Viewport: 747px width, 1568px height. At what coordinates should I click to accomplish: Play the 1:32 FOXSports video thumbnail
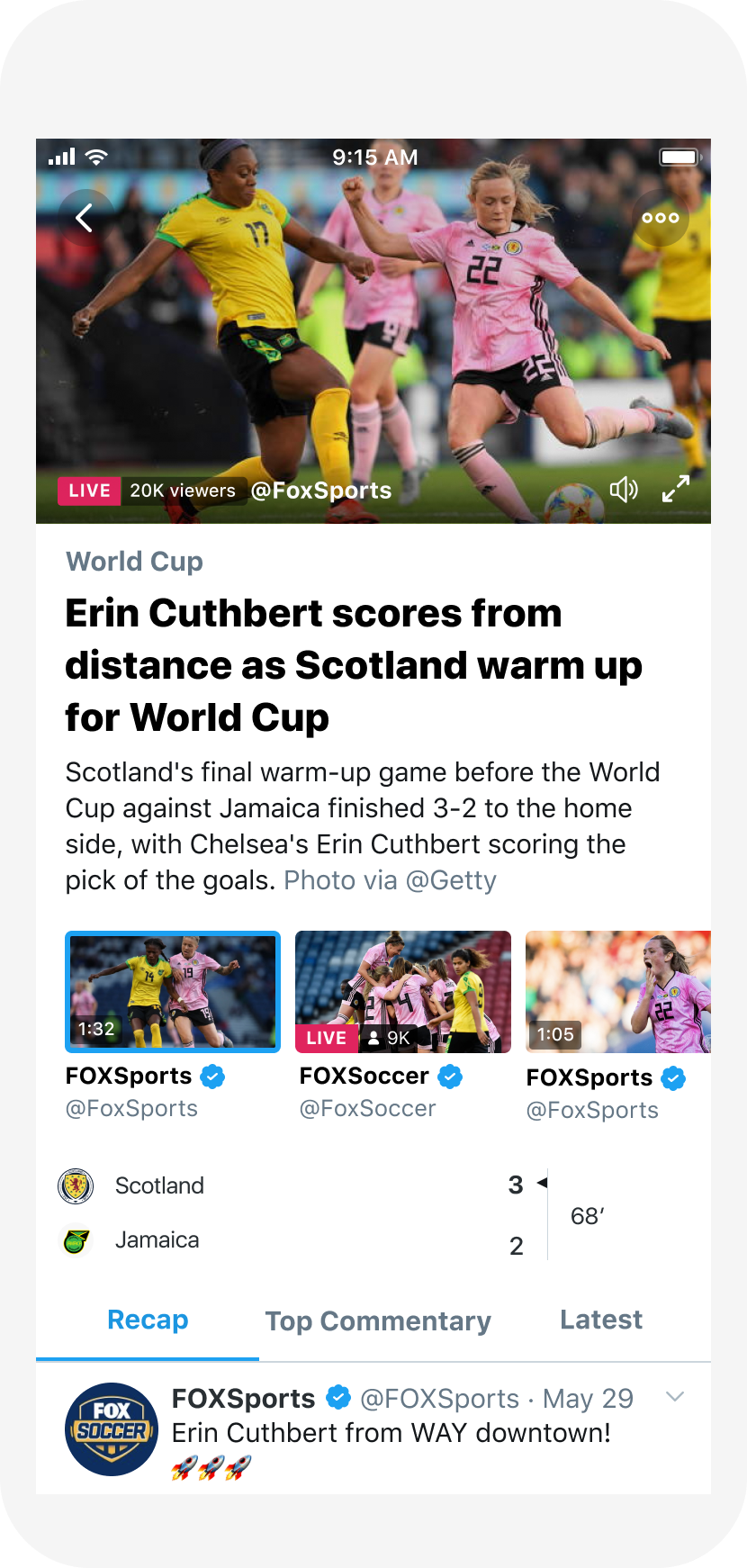tap(172, 991)
